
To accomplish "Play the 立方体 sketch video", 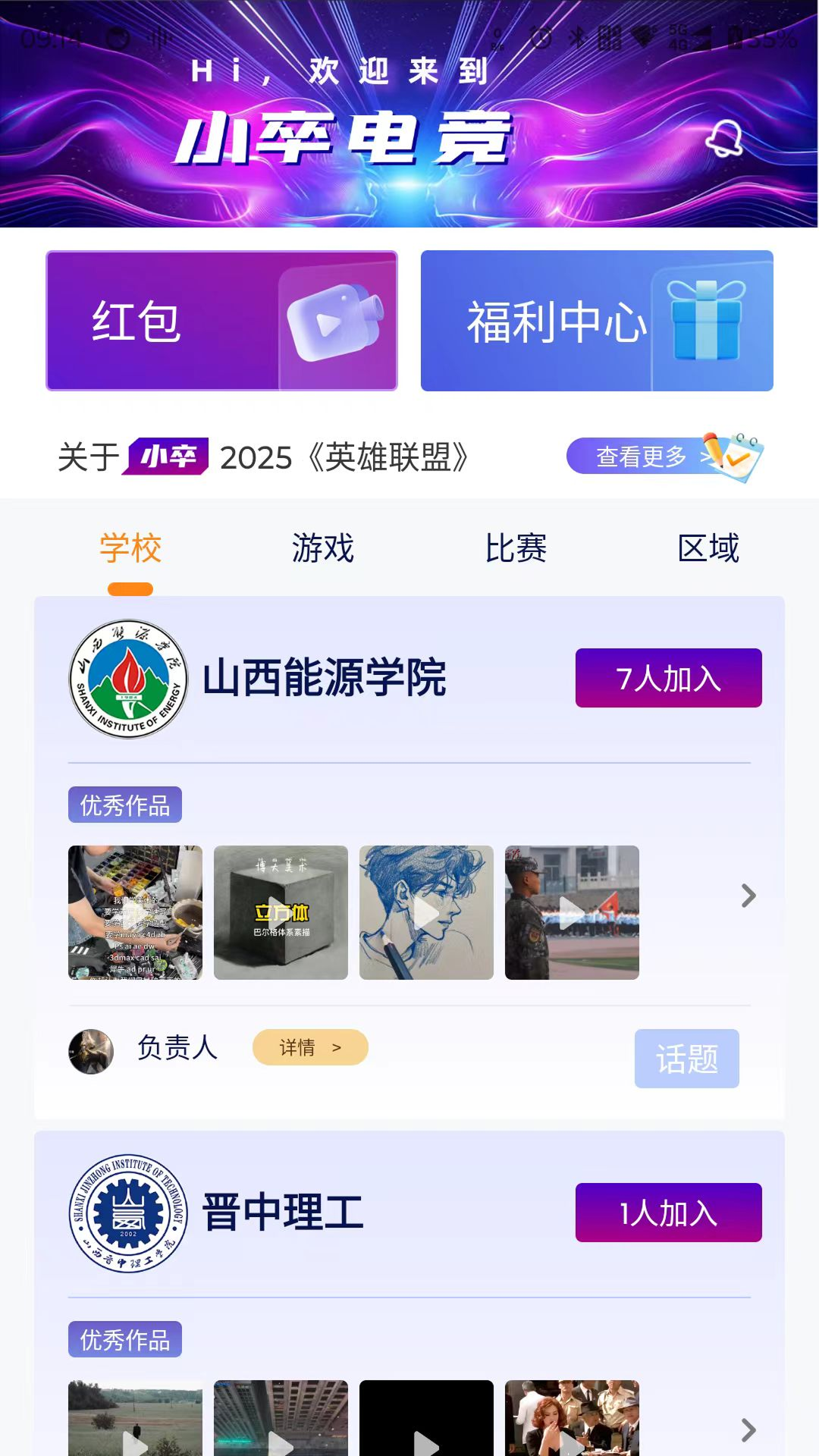I will (281, 912).
